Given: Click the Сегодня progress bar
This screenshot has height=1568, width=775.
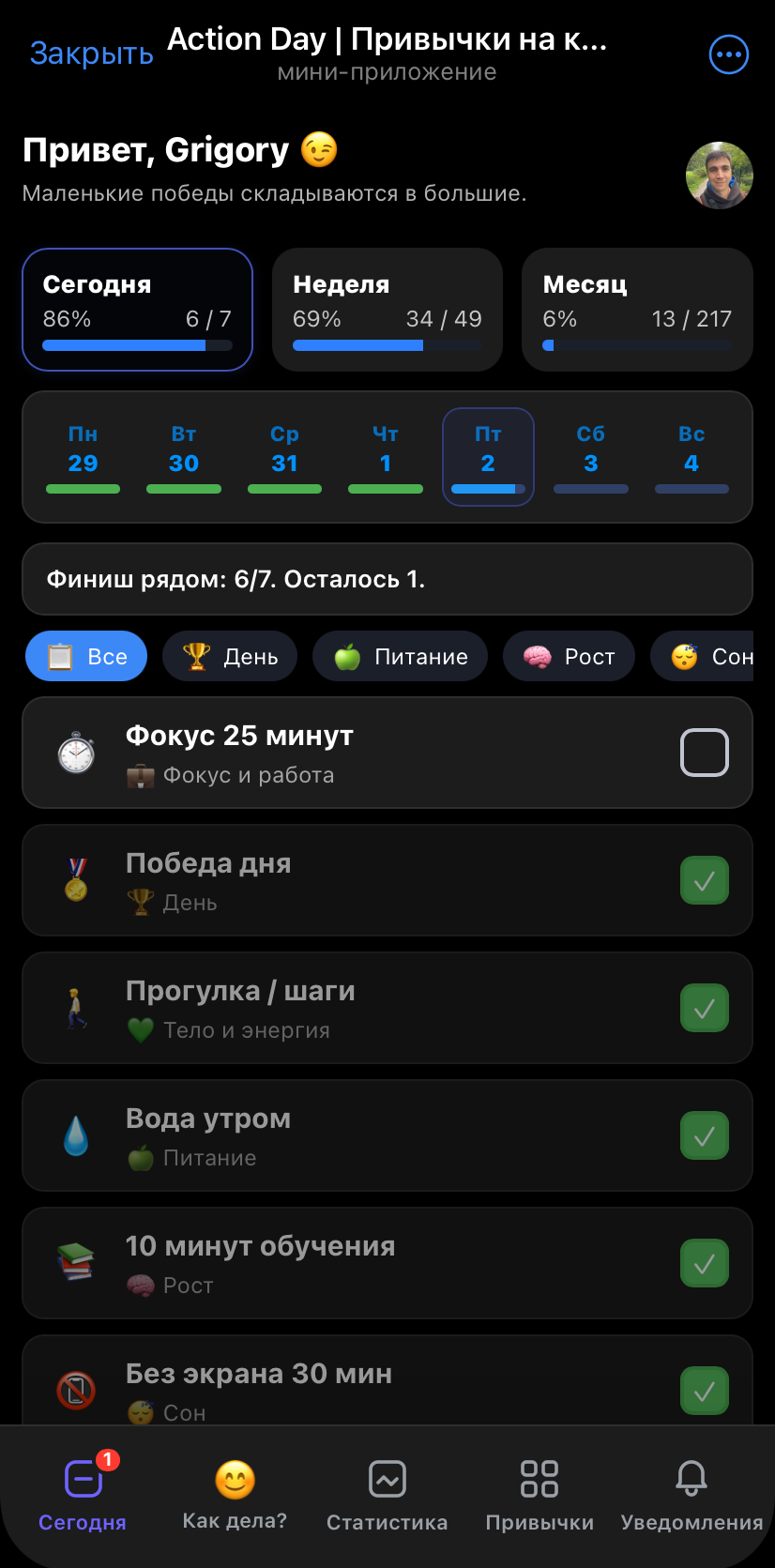Looking at the screenshot, I should pyautogui.click(x=137, y=345).
